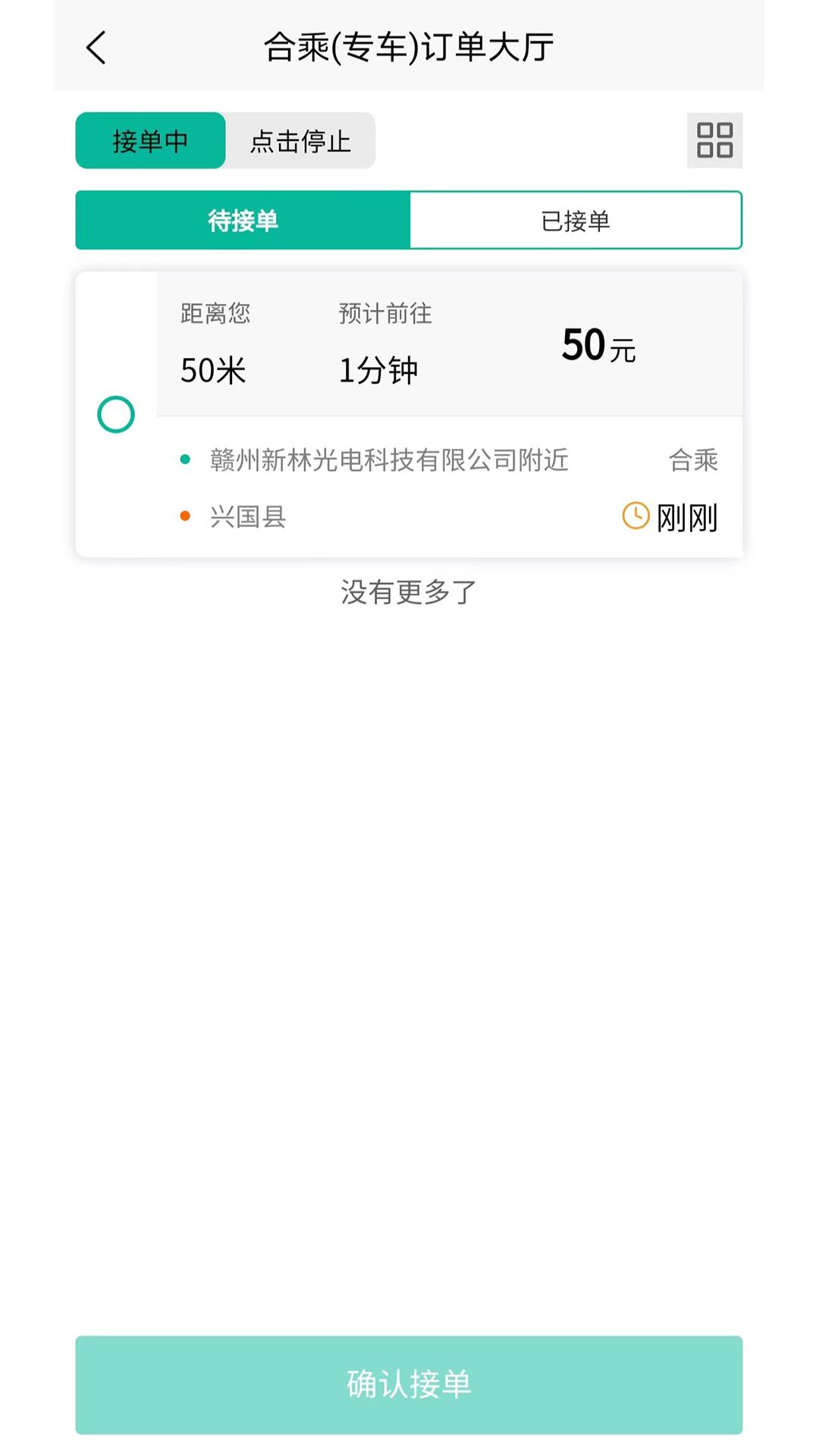Click 点击停止 to stop receiving orders

[x=299, y=140]
